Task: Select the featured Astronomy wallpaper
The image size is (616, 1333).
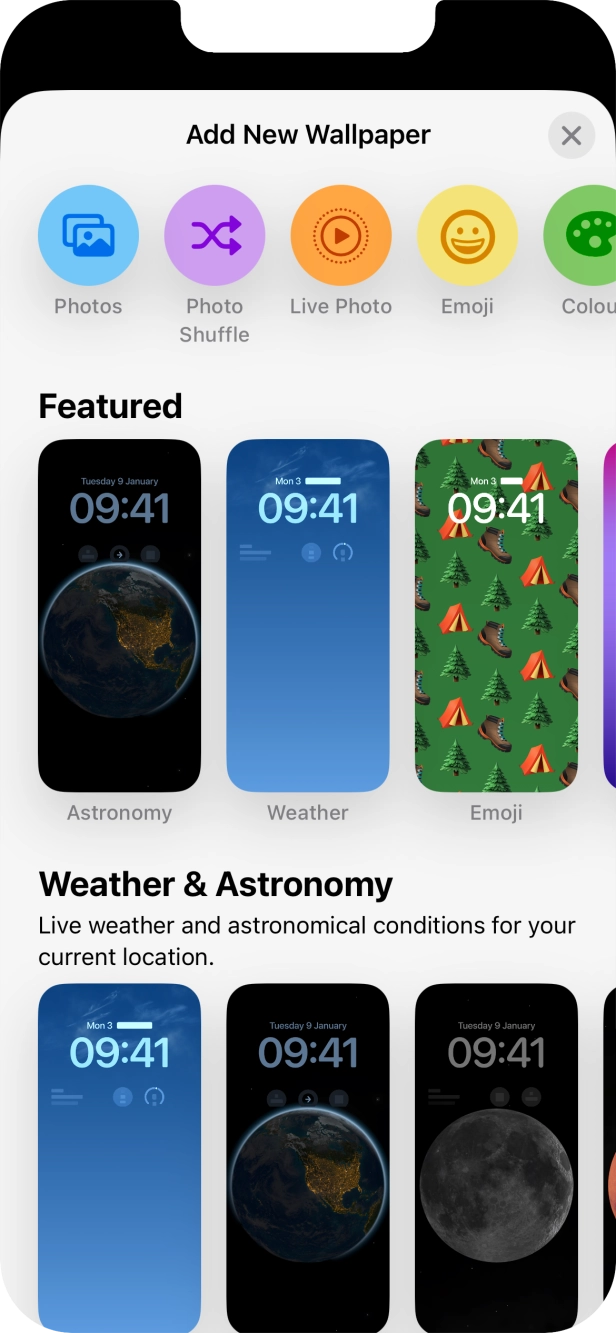Action: click(x=119, y=616)
